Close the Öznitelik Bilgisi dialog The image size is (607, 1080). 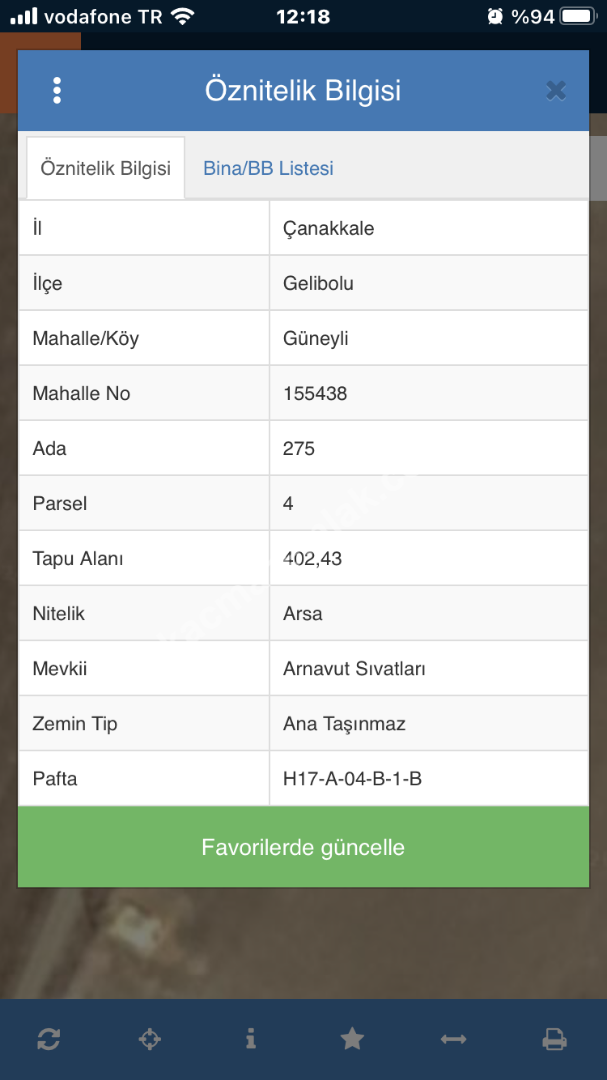pyautogui.click(x=556, y=91)
